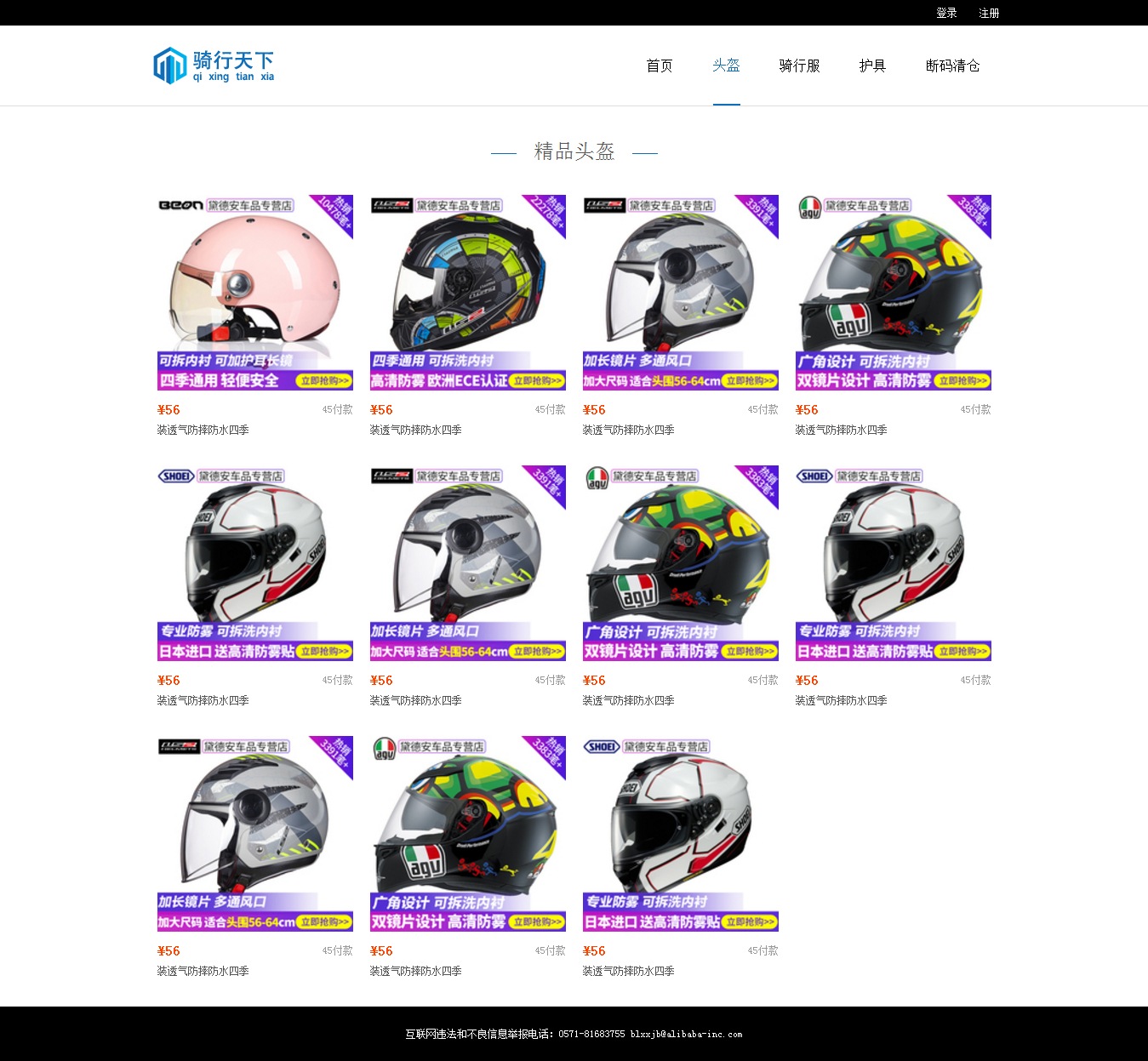Open the third-row grey half helmet card
The width and height of the screenshot is (1148, 1061).
(254, 834)
